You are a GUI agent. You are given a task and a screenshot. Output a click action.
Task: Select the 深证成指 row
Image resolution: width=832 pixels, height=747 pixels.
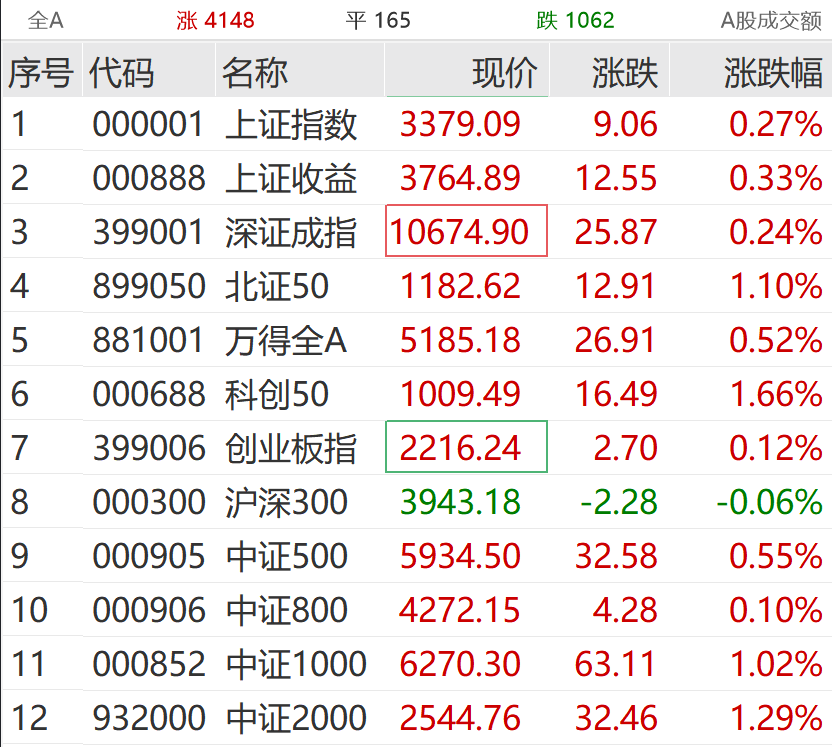point(291,232)
